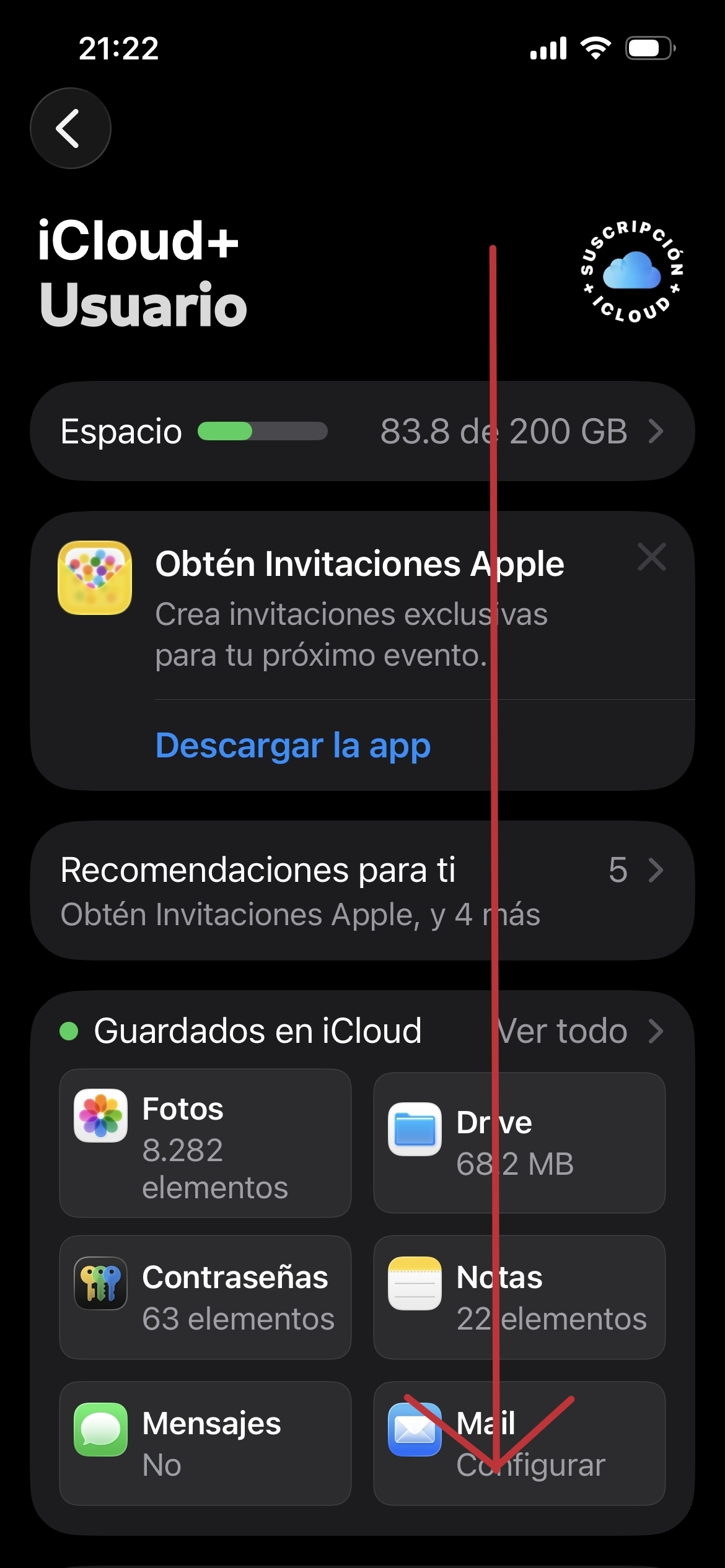The width and height of the screenshot is (725, 1568).
Task: Open the Drive card
Action: [x=519, y=1143]
